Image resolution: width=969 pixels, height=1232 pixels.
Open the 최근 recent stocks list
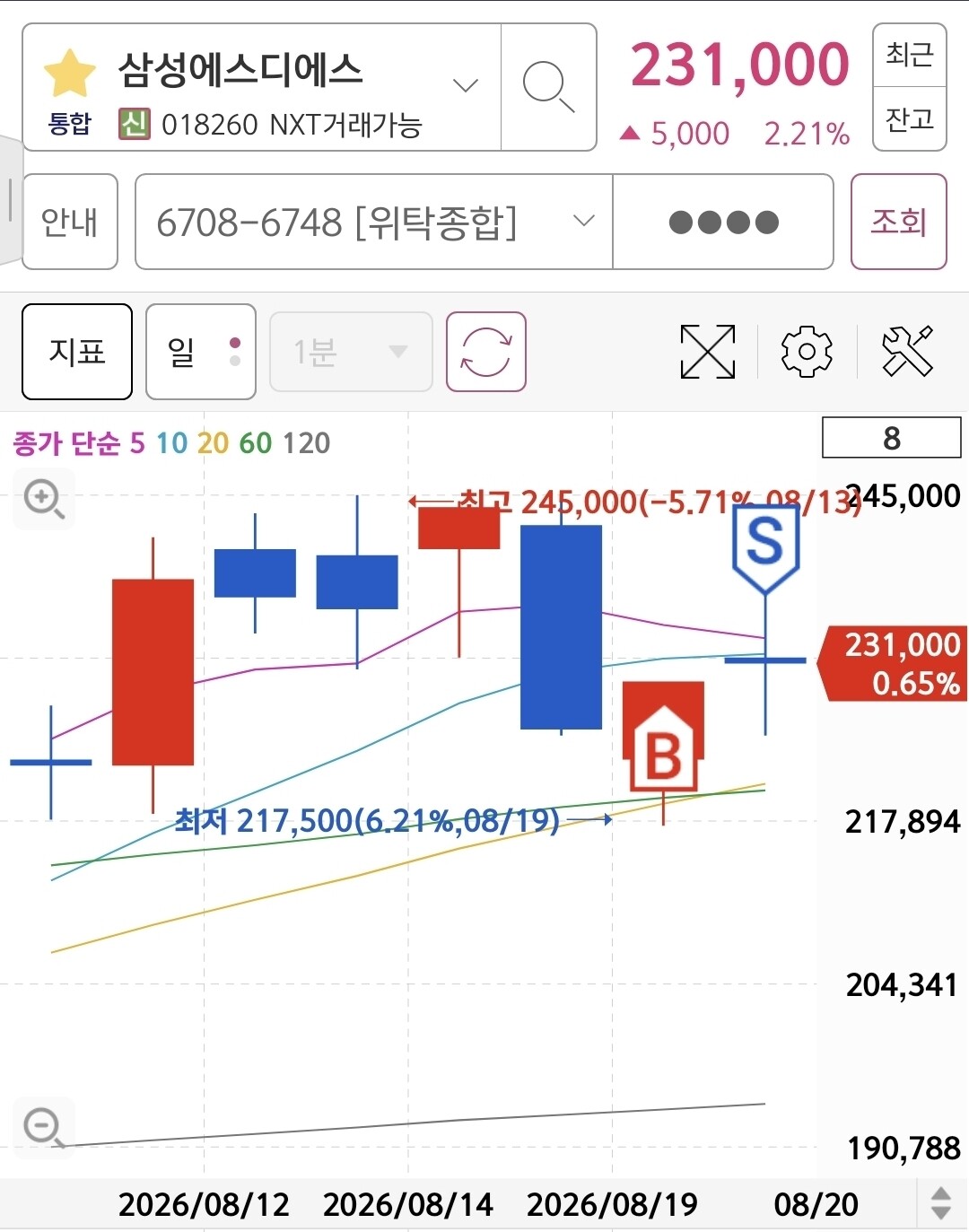coord(910,55)
